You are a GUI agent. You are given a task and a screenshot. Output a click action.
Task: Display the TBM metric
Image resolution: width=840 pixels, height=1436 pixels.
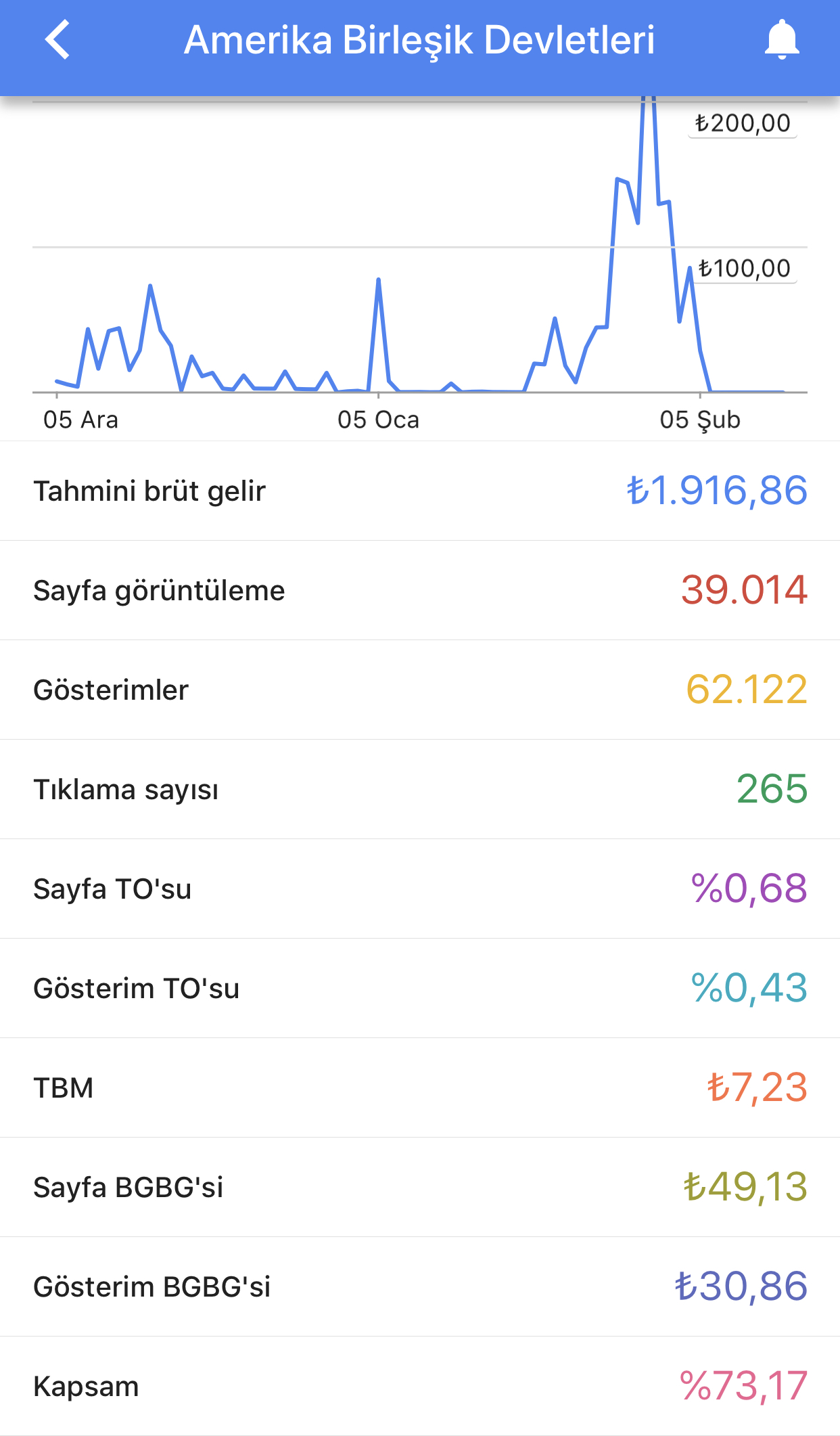420,1087
